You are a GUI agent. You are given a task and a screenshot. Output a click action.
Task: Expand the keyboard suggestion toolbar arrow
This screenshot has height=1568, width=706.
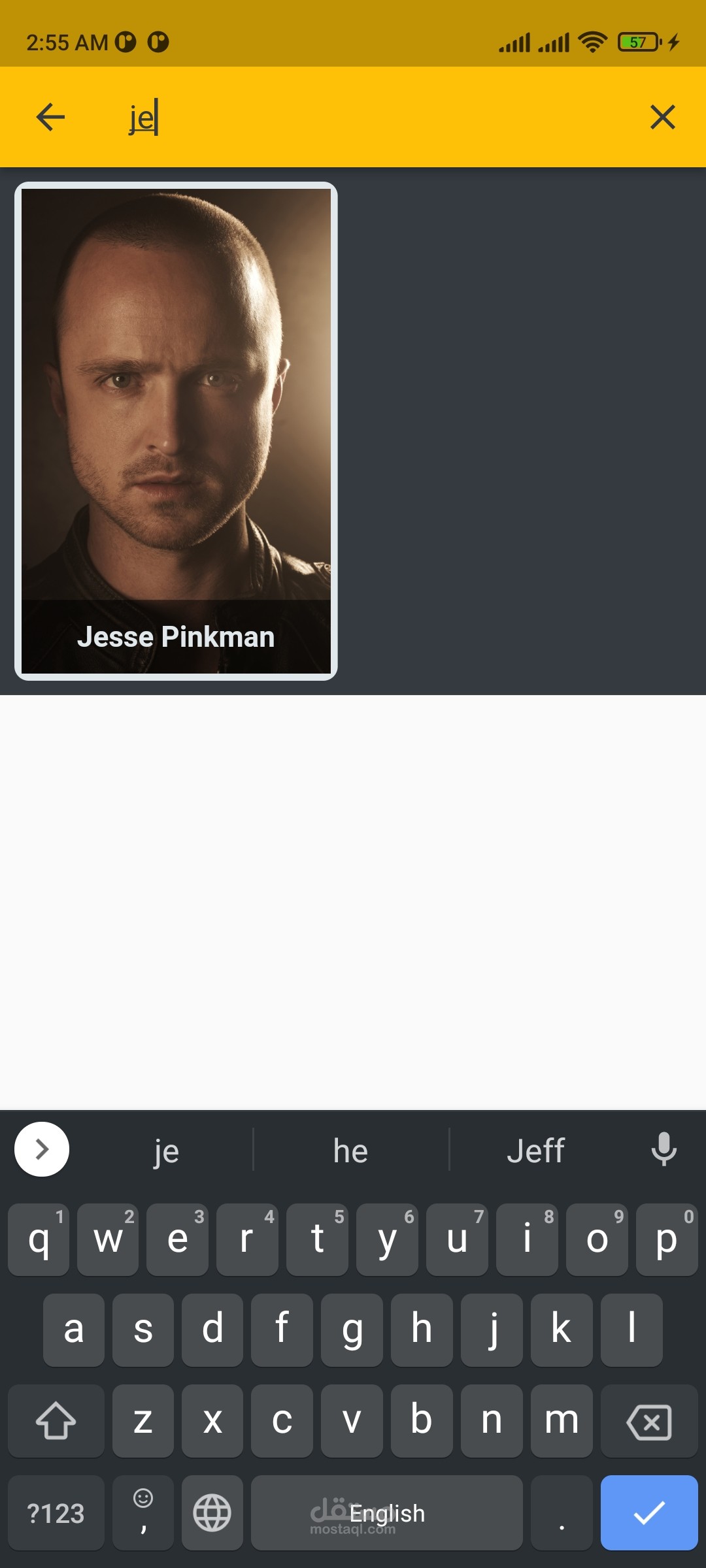coord(42,1149)
